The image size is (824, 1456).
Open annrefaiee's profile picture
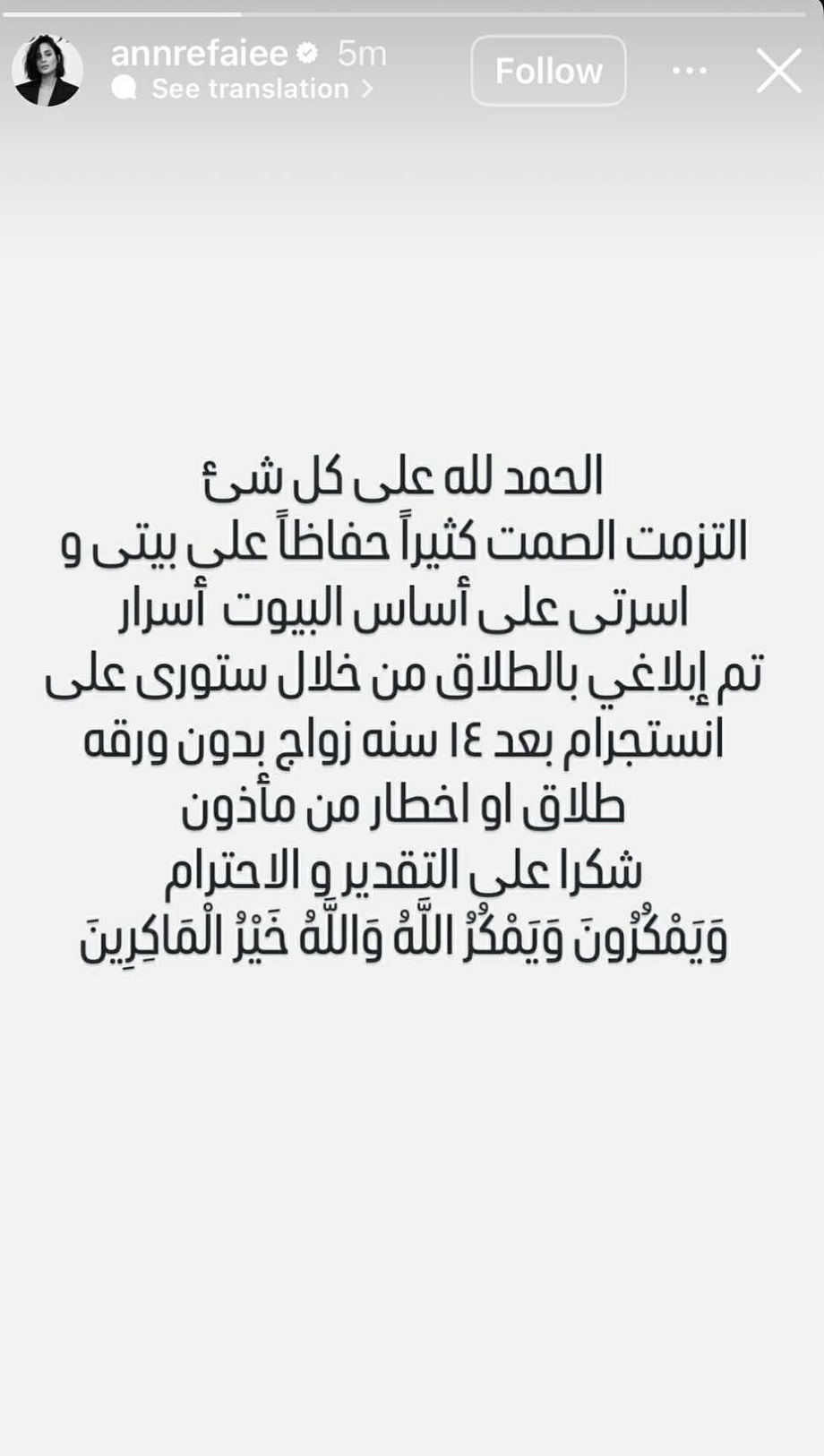[x=47, y=71]
